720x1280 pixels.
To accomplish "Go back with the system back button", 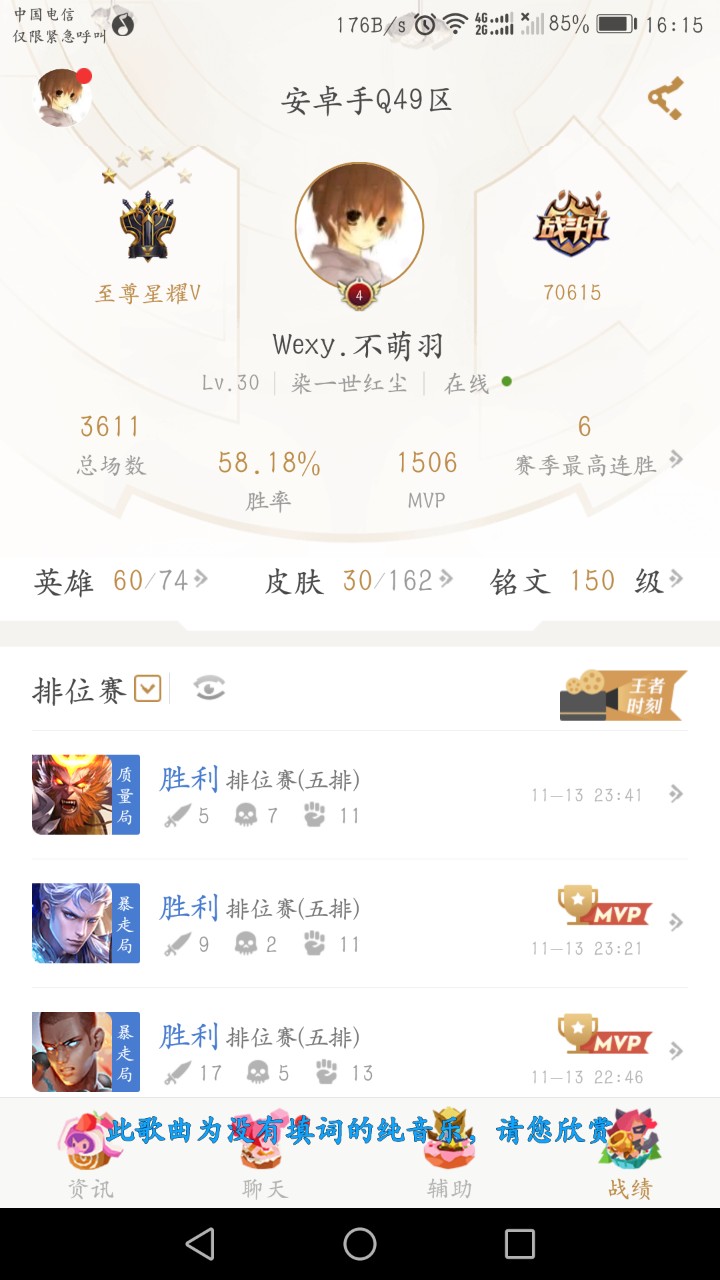I will 200,1244.
